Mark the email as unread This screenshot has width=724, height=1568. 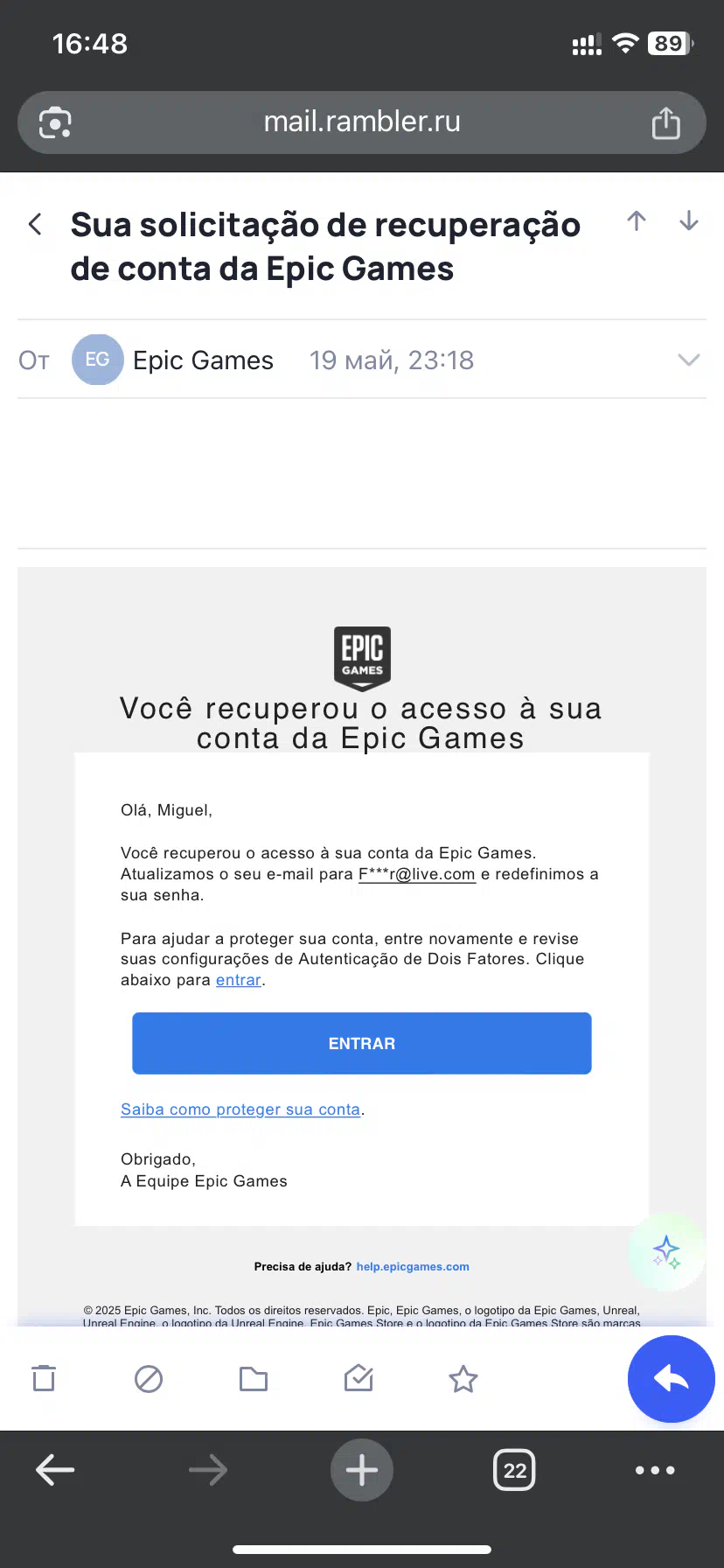[x=359, y=1379]
